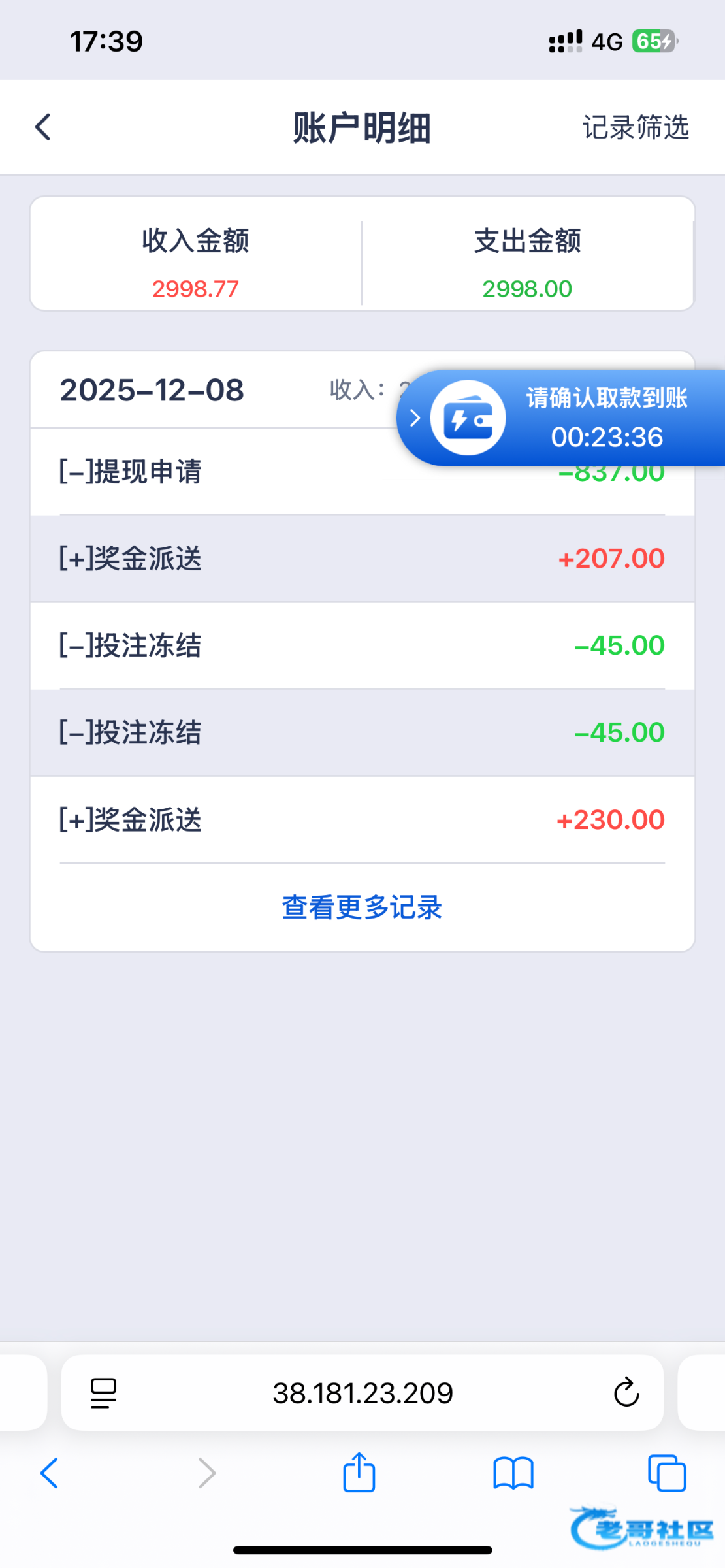This screenshot has width=725, height=1568.
Task: Show the open Safari tabs
Action: pos(667,1473)
